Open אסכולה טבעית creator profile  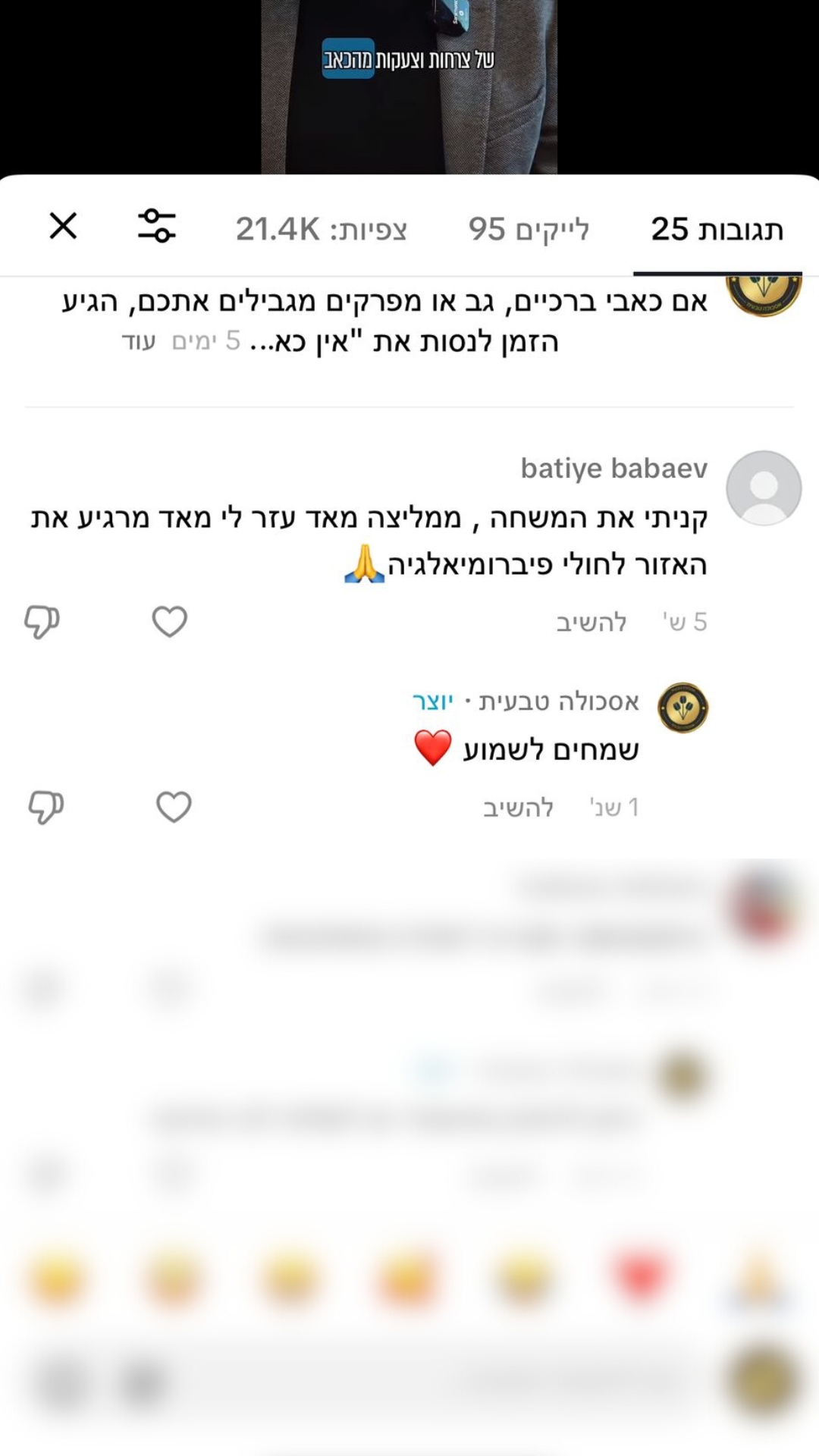(682, 707)
